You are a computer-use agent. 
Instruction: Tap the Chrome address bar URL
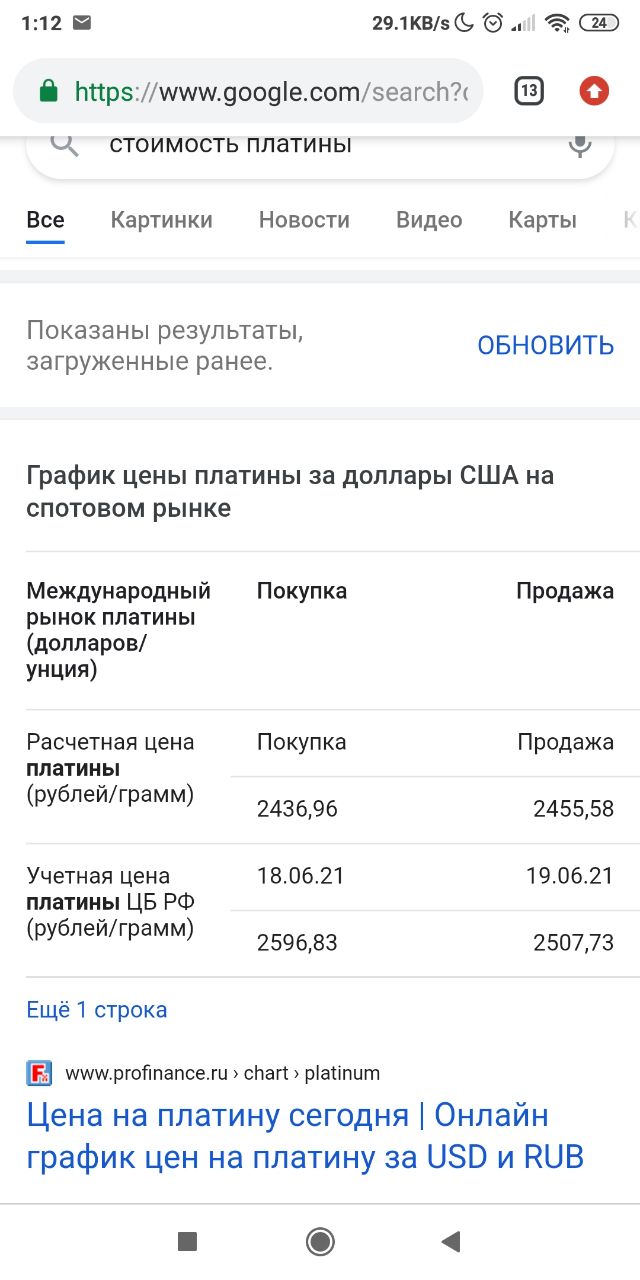pyautogui.click(x=270, y=92)
